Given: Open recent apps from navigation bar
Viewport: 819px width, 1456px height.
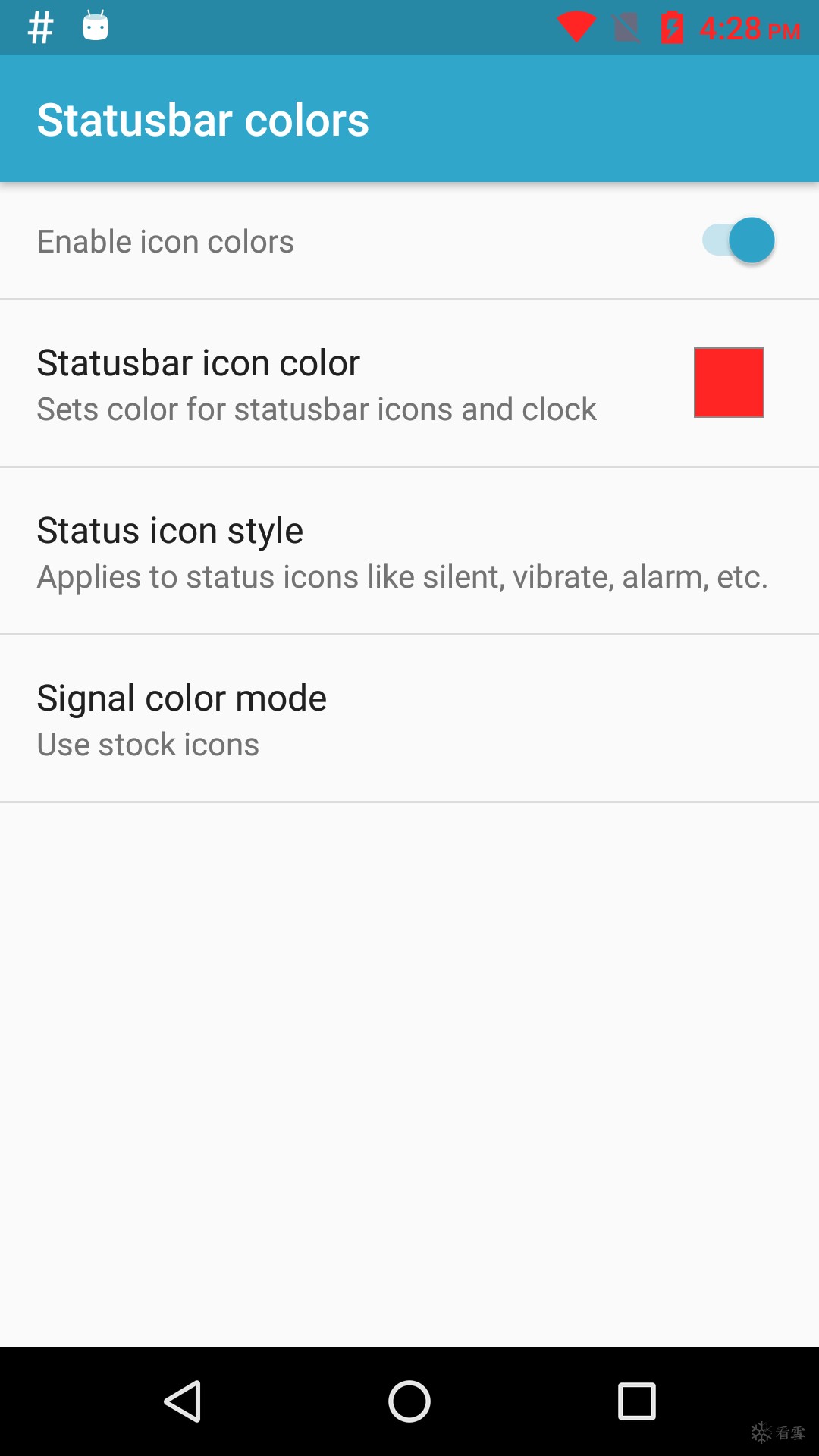Looking at the screenshot, I should (636, 1401).
